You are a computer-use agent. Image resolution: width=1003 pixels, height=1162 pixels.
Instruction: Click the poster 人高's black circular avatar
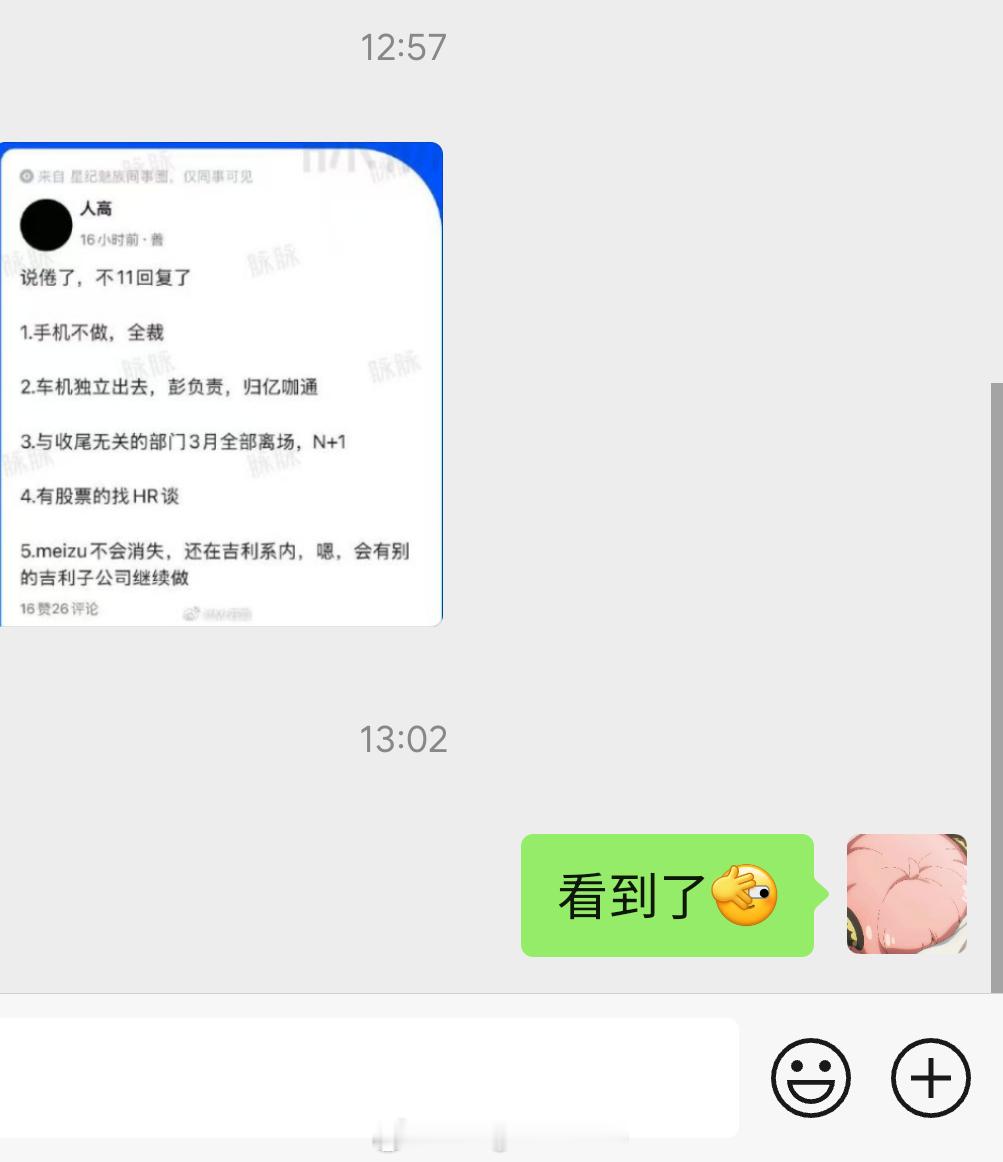tap(44, 225)
